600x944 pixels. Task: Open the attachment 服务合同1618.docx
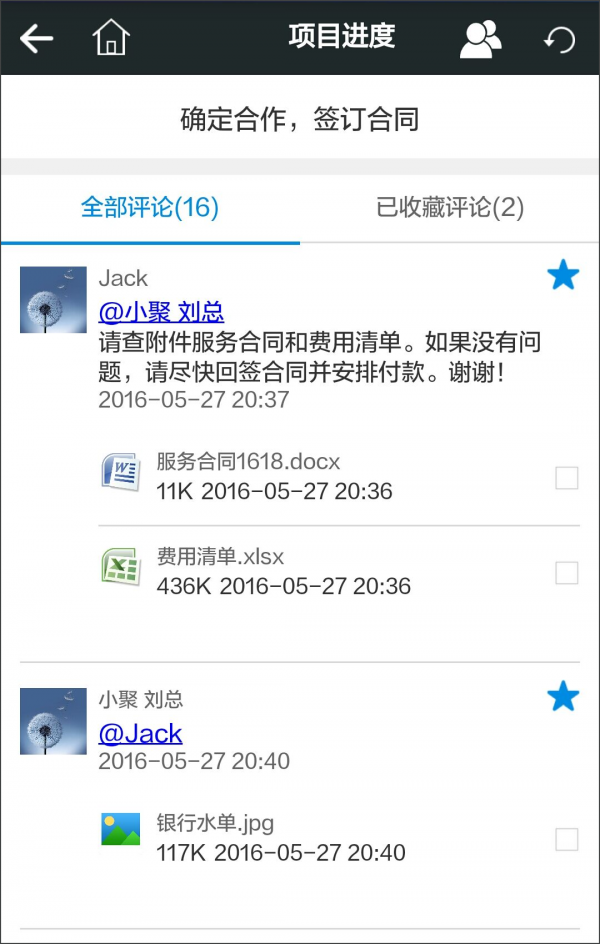tap(248, 462)
